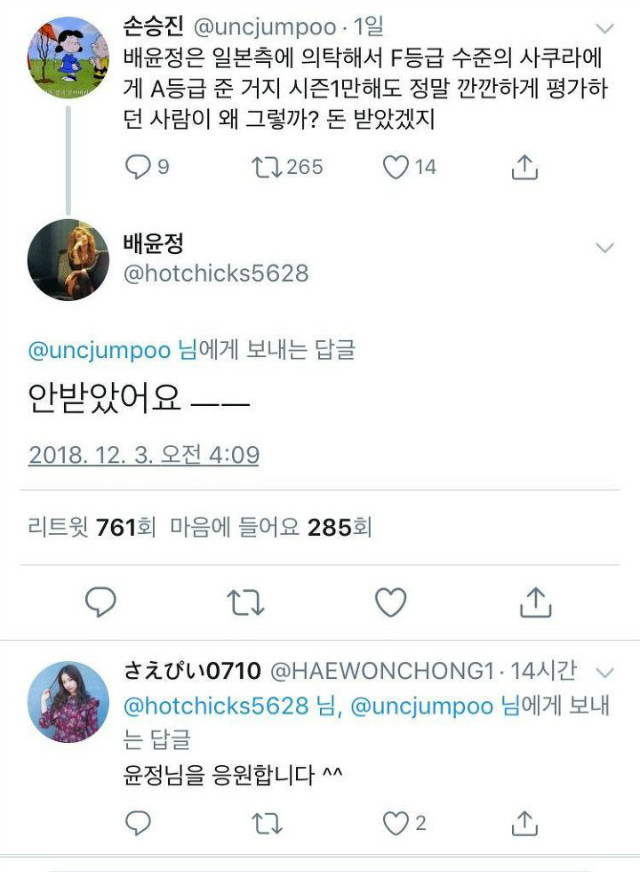Viewport: 640px width, 872px height.
Task: Open 손승진's profile picture
Action: [67, 58]
